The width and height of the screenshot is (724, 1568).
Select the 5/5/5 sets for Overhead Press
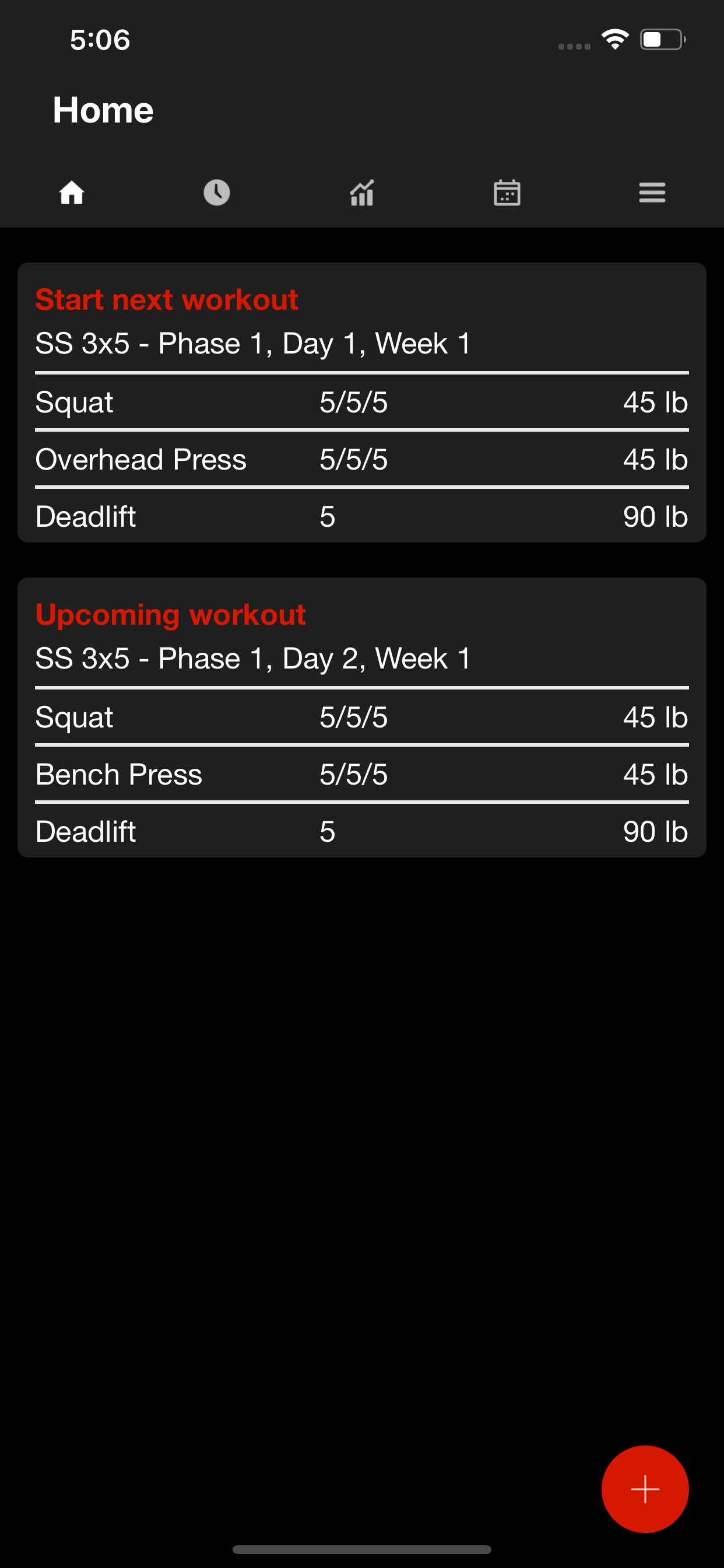(x=354, y=460)
